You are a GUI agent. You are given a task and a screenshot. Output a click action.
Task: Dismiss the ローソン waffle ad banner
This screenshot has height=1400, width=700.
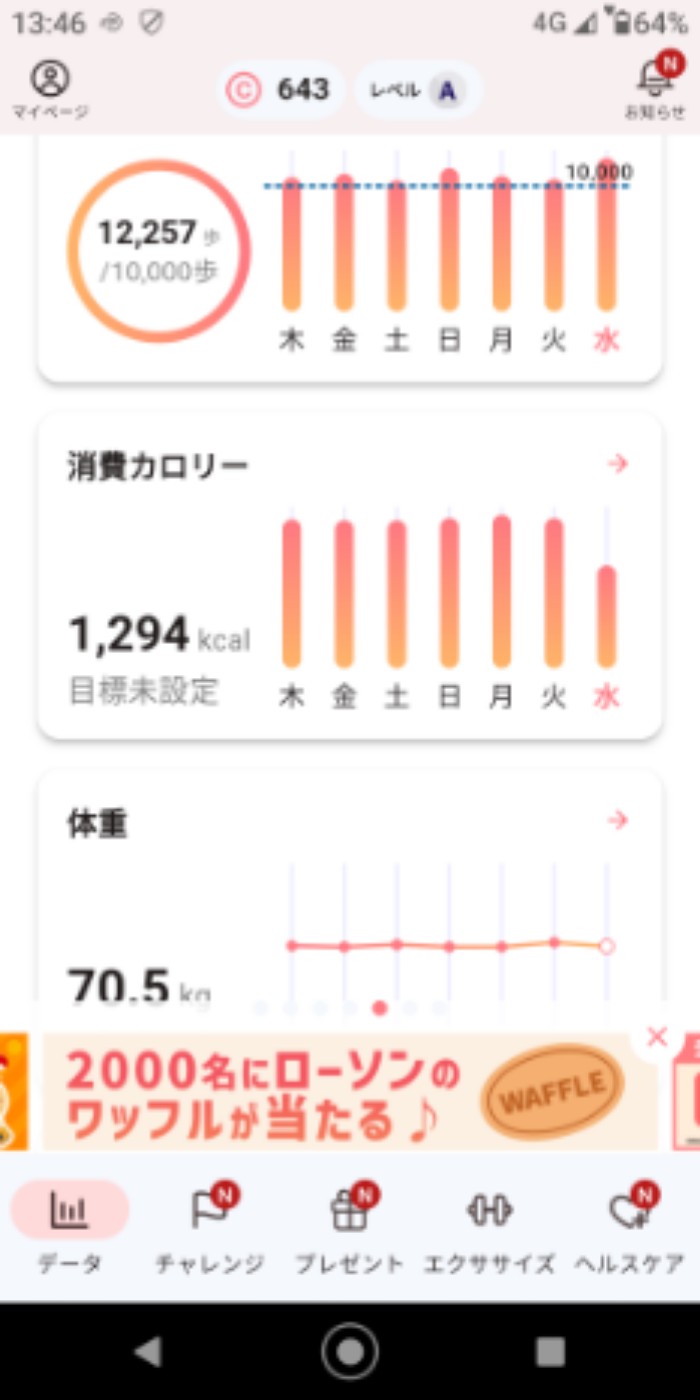tap(657, 1037)
